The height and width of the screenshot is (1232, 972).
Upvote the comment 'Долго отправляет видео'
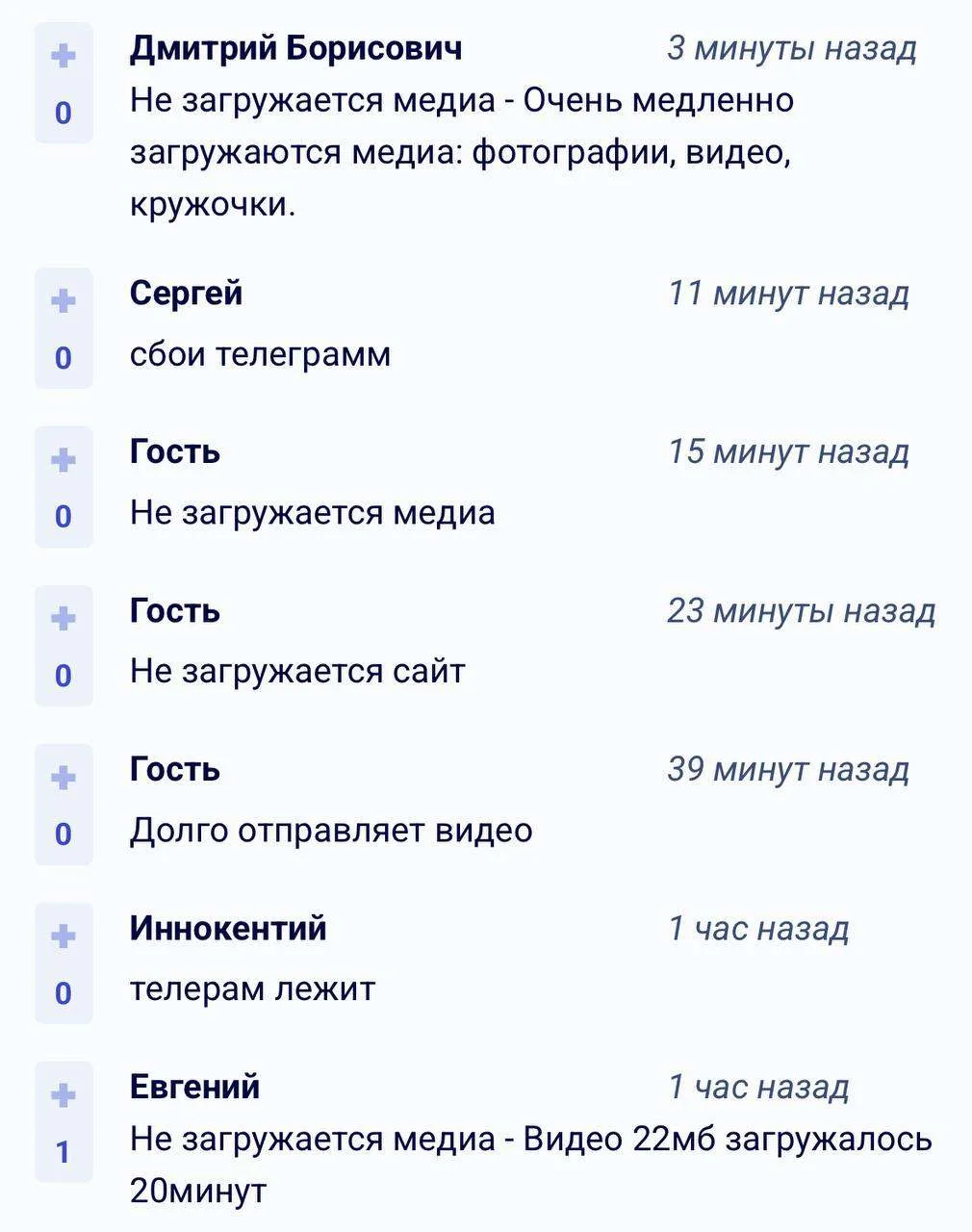point(64,777)
